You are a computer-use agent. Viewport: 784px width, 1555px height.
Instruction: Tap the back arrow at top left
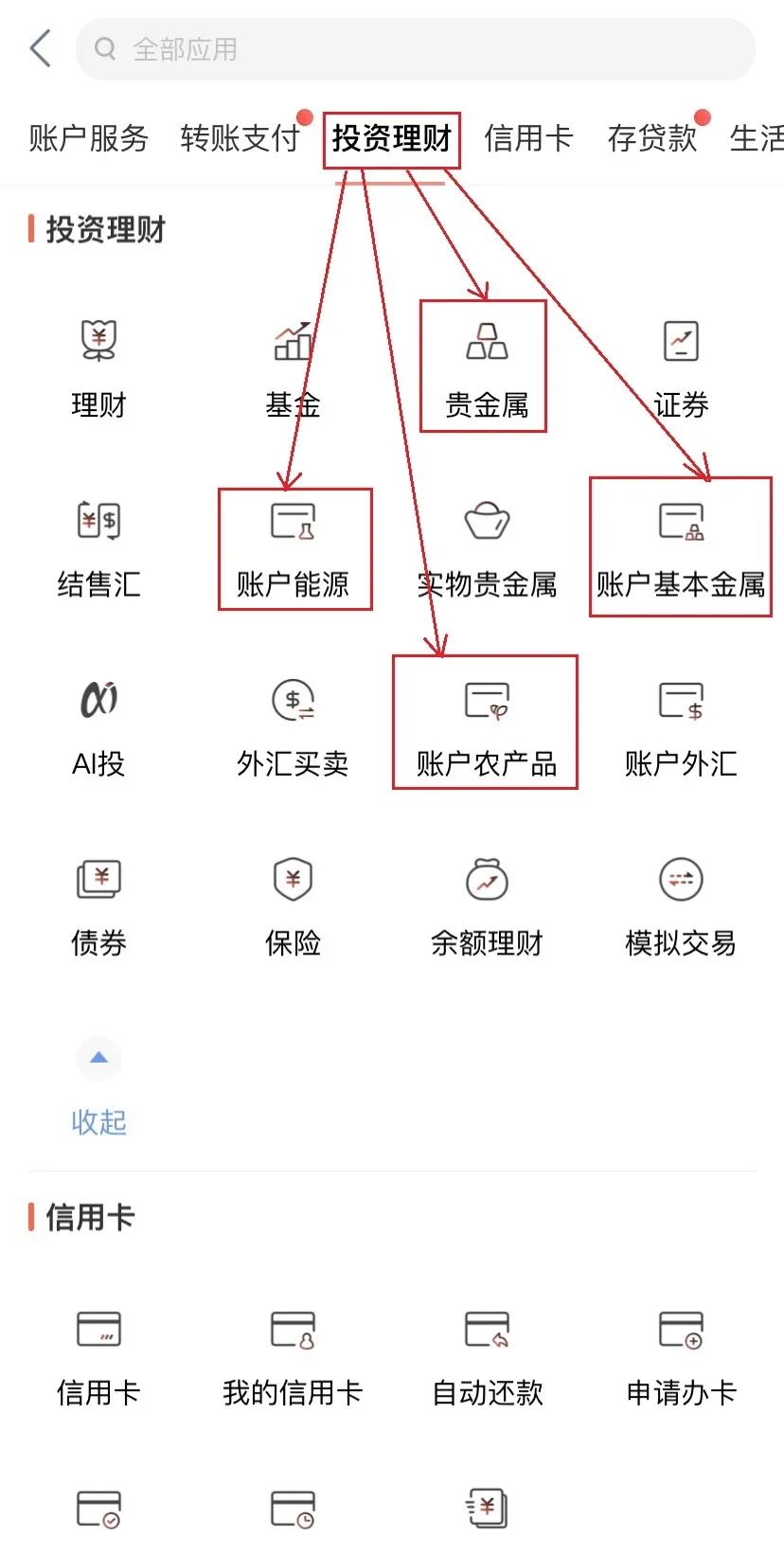[40, 47]
